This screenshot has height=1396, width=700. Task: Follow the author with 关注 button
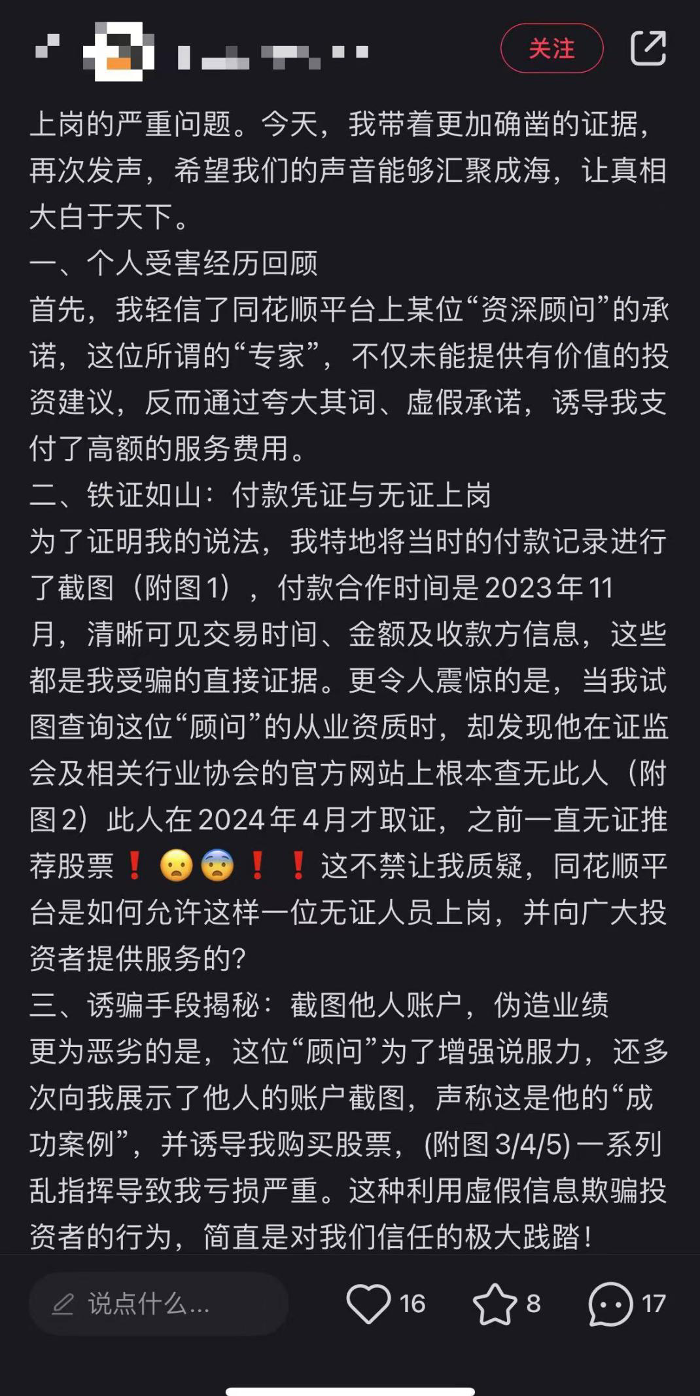pos(552,48)
